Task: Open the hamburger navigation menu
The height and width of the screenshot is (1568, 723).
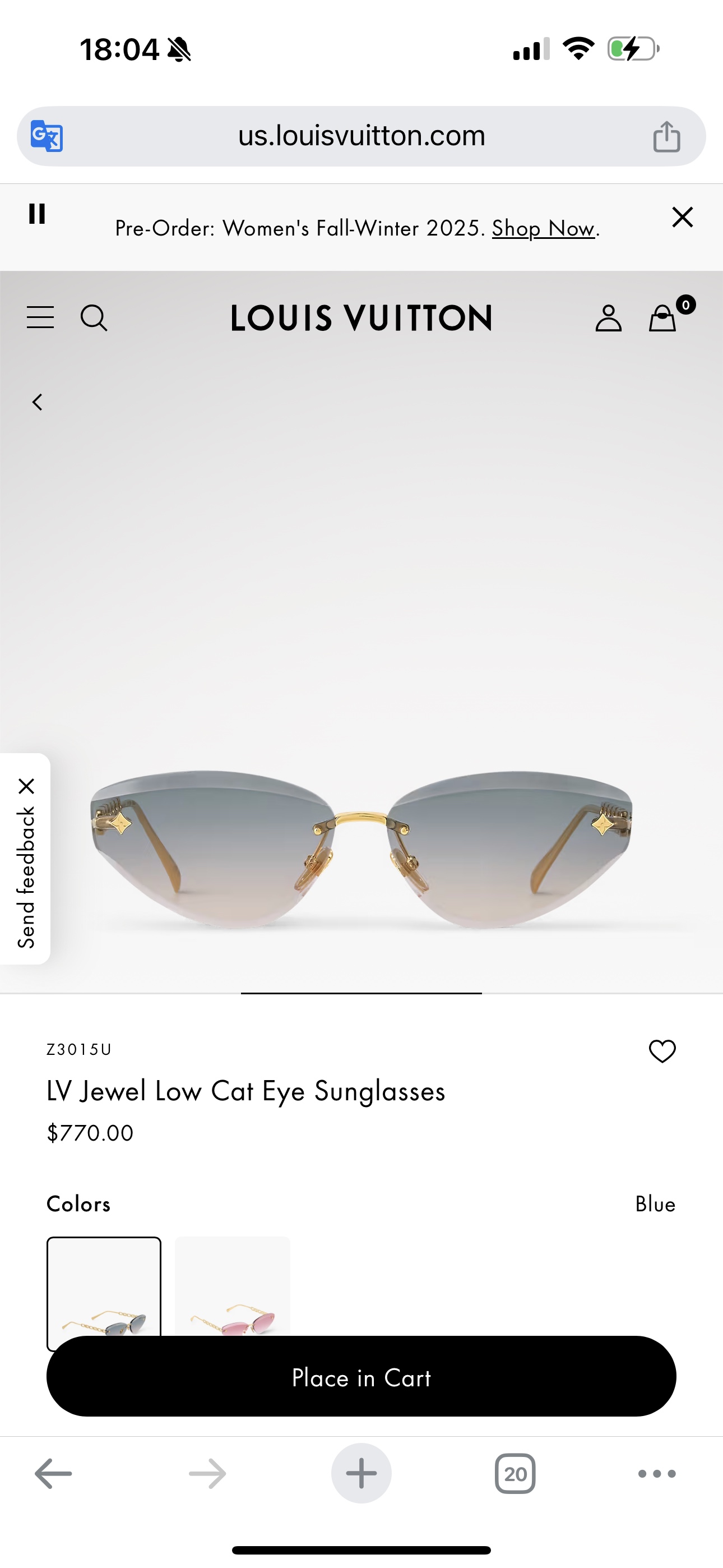Action: point(40,318)
